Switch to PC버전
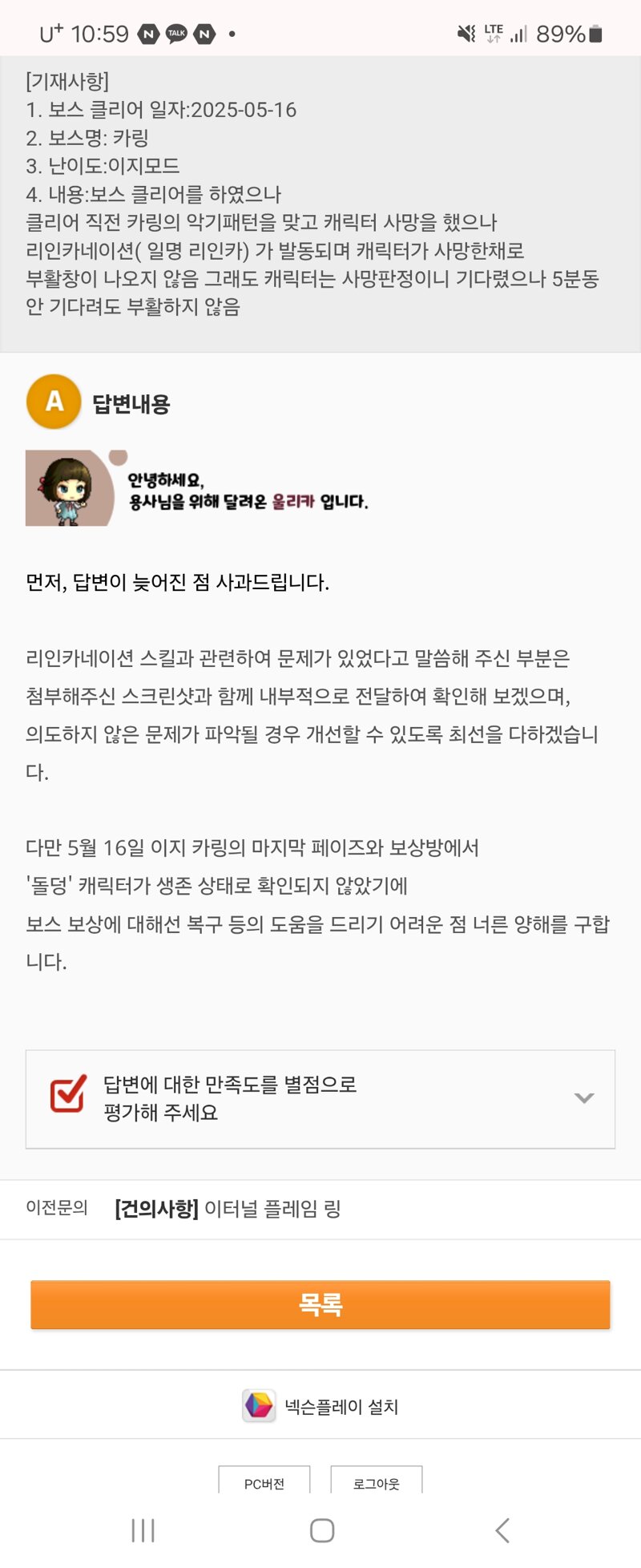The image size is (641, 1568). 264,1483
